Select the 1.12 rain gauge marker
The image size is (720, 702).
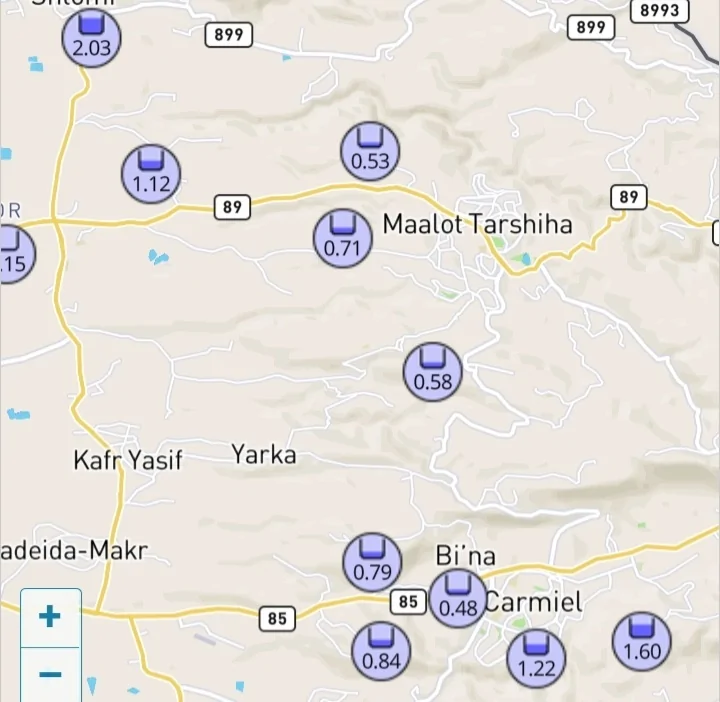[151, 173]
